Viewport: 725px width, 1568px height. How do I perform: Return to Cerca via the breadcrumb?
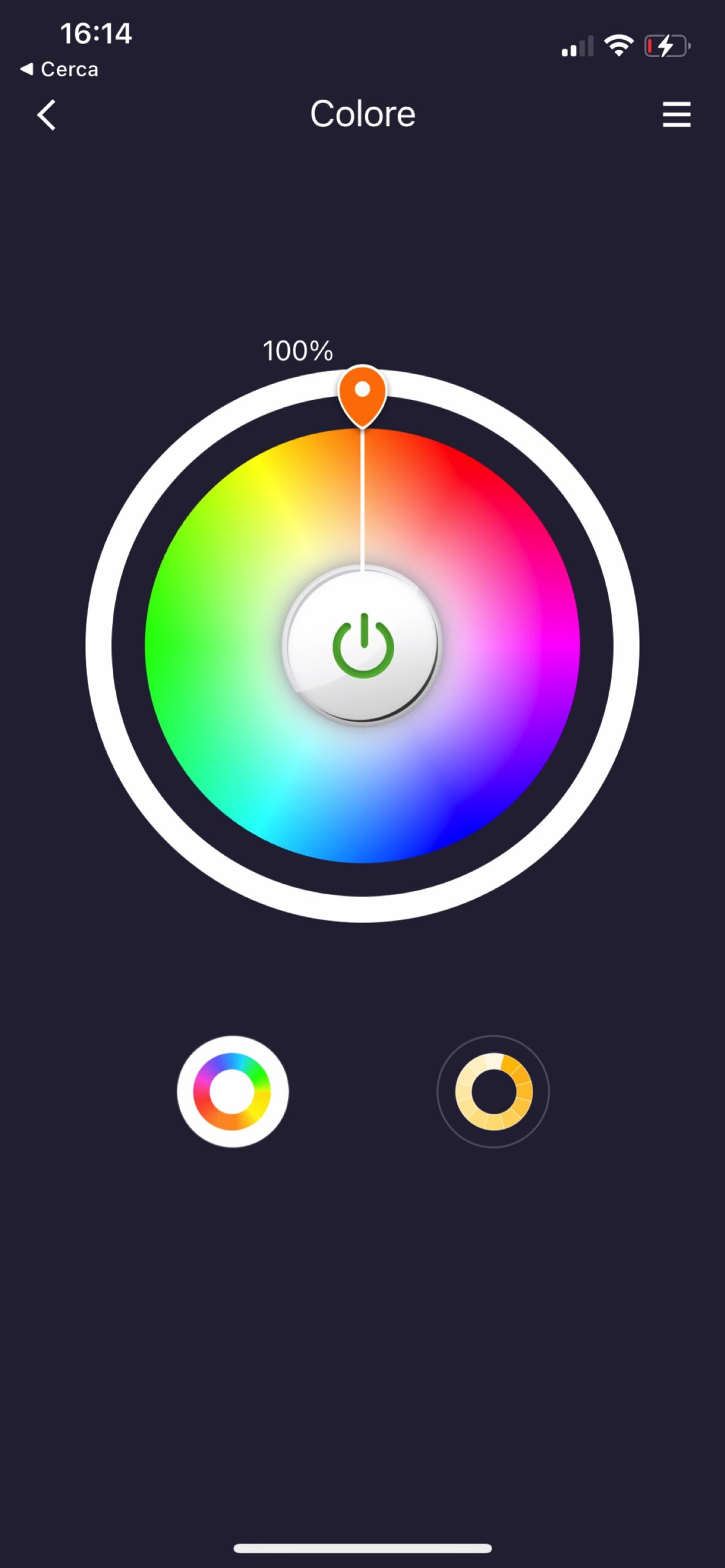[x=60, y=69]
